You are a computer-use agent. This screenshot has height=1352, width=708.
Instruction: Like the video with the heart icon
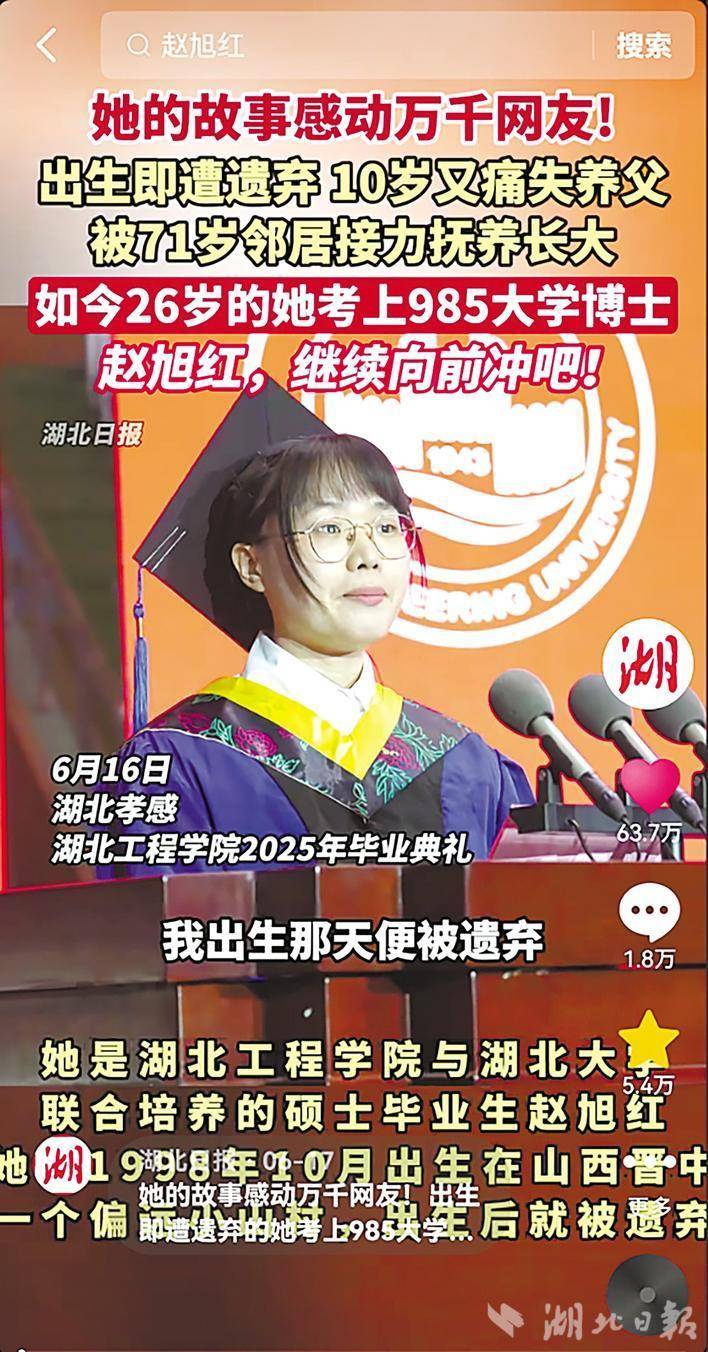[651, 785]
